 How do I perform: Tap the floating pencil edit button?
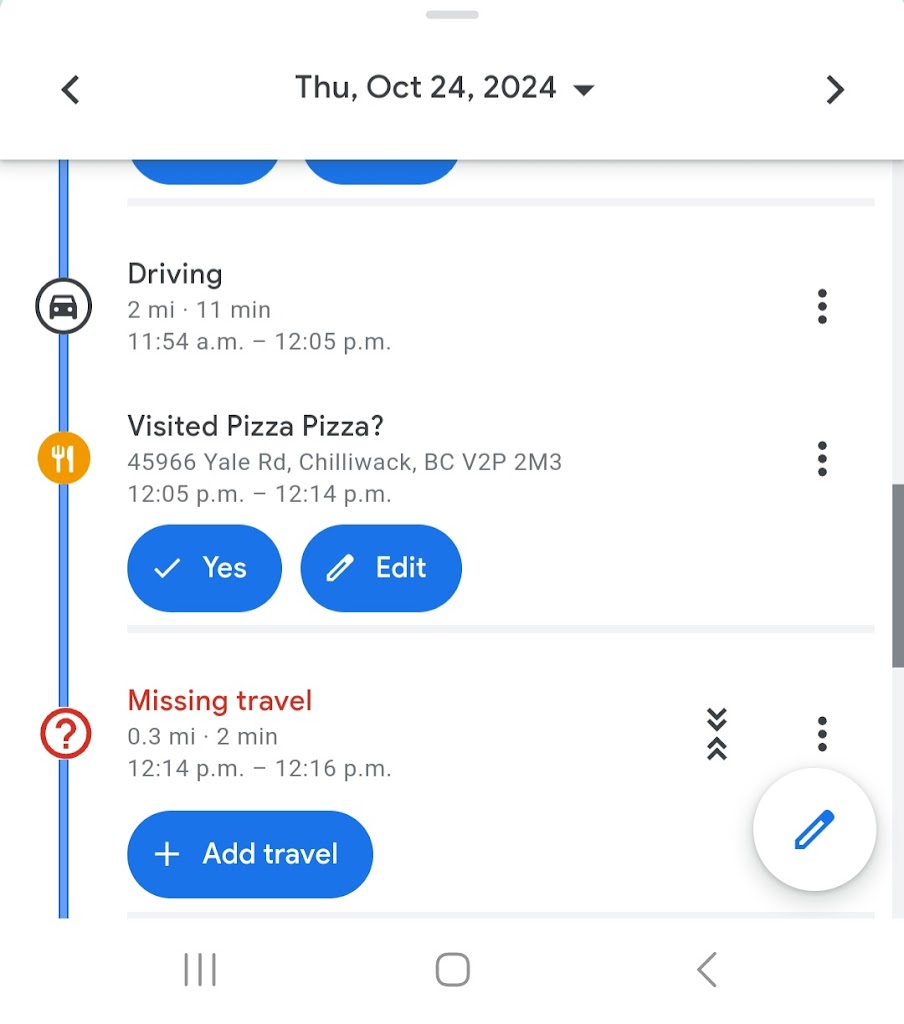(x=814, y=830)
